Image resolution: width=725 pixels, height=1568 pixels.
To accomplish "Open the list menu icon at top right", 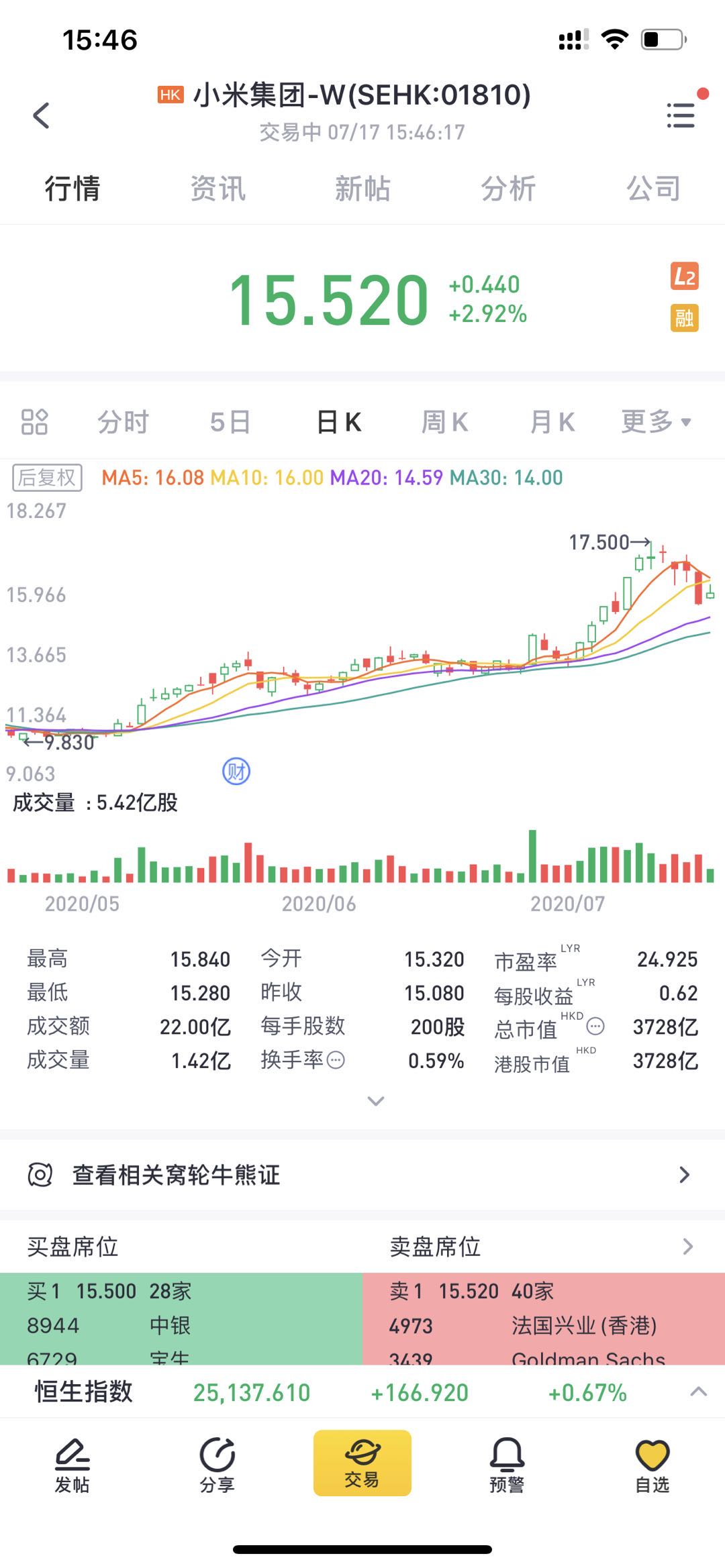I will point(681,115).
